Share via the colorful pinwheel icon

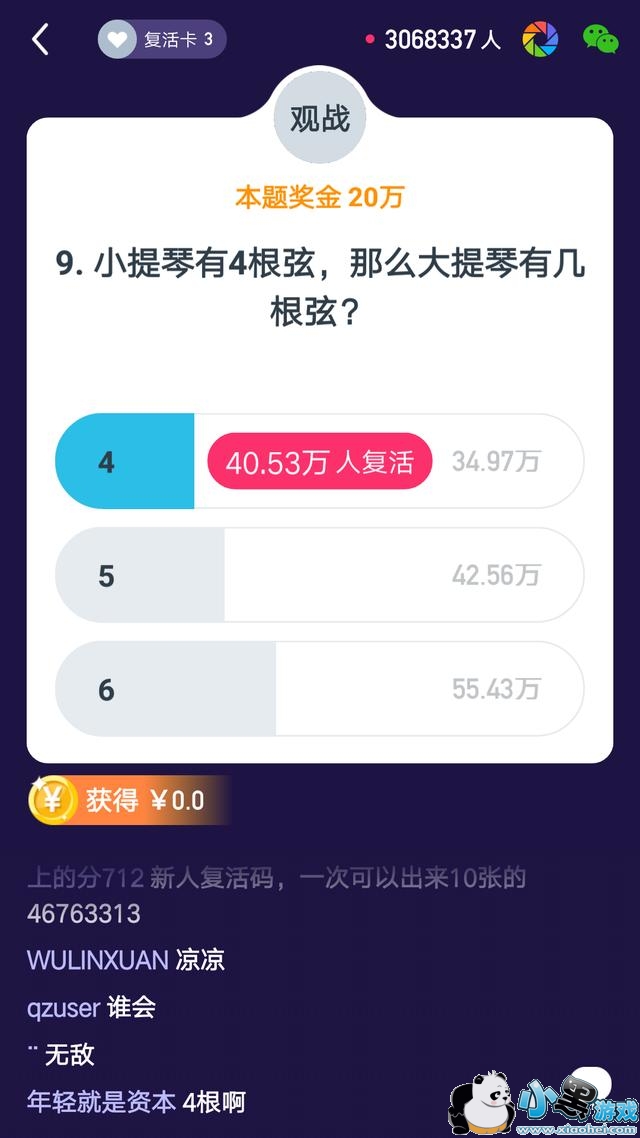[541, 40]
